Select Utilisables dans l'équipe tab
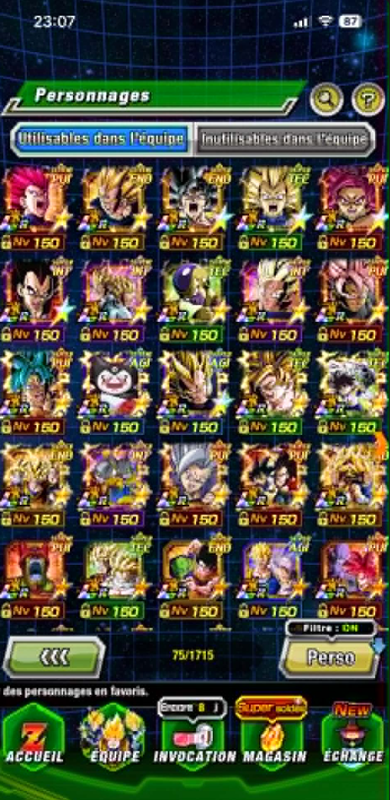 pos(101,138)
